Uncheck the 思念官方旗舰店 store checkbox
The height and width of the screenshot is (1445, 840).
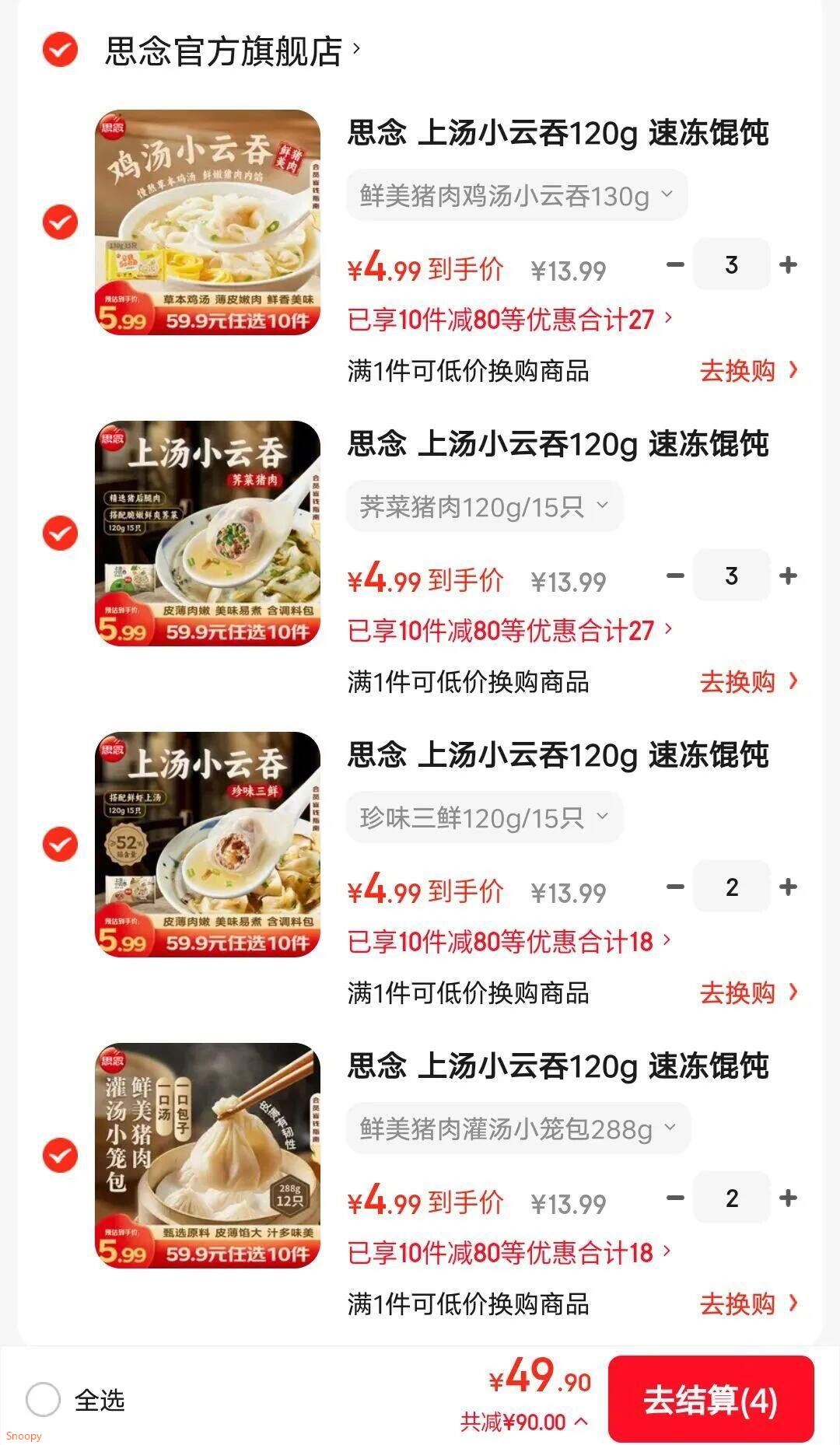[60, 51]
